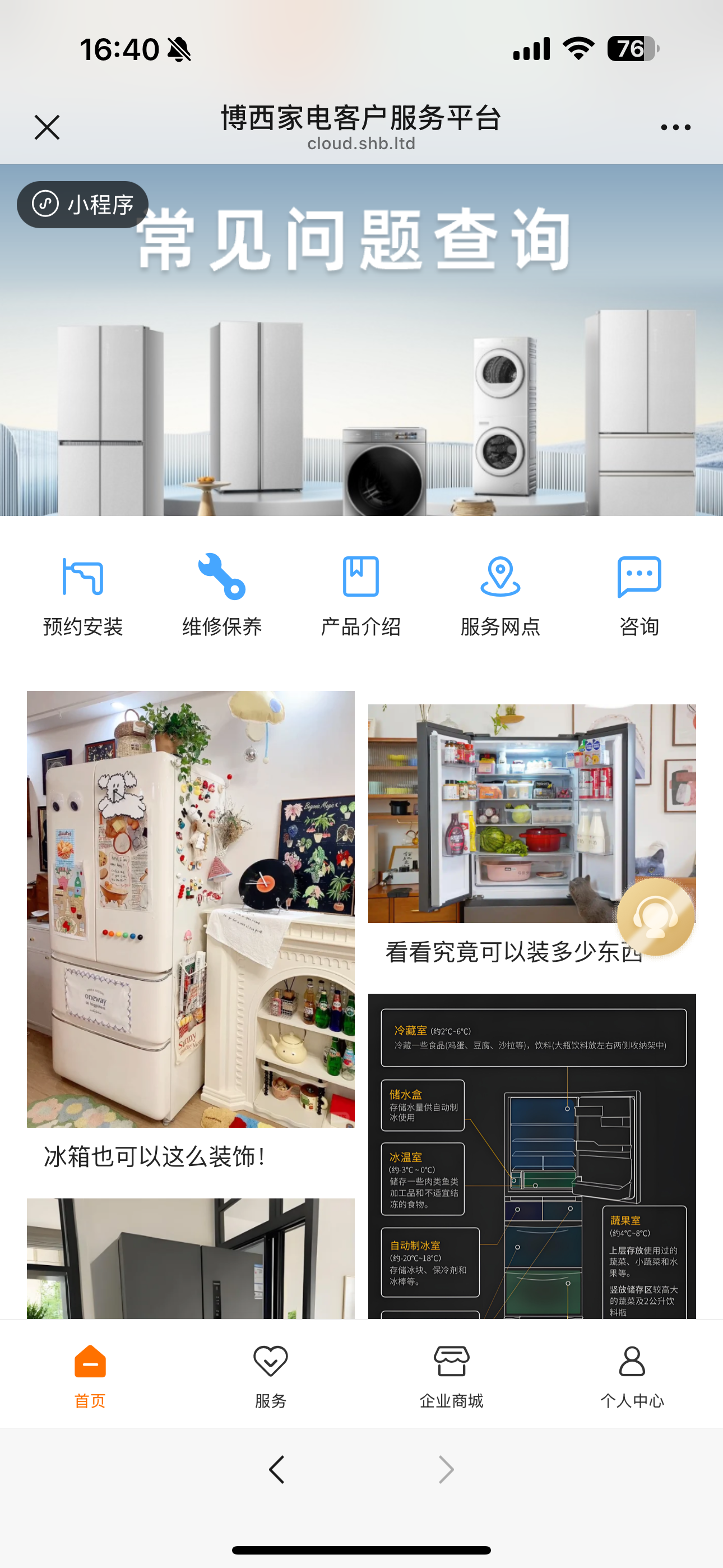Screen dimensions: 723x1568
Task: Go back using the browser back arrow
Action: point(277,1469)
